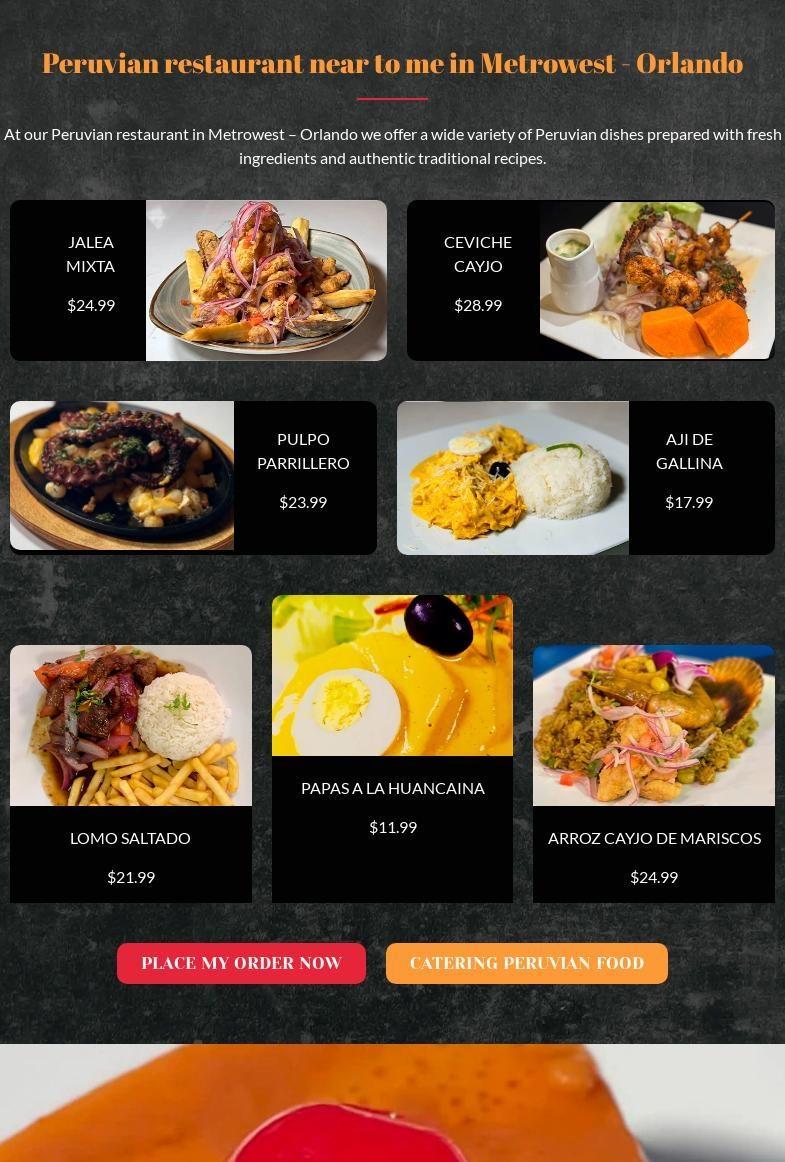Screen dimensions: 785x1162
Task: Open Catering Peruvian Food
Action: pyautogui.click(x=526, y=963)
